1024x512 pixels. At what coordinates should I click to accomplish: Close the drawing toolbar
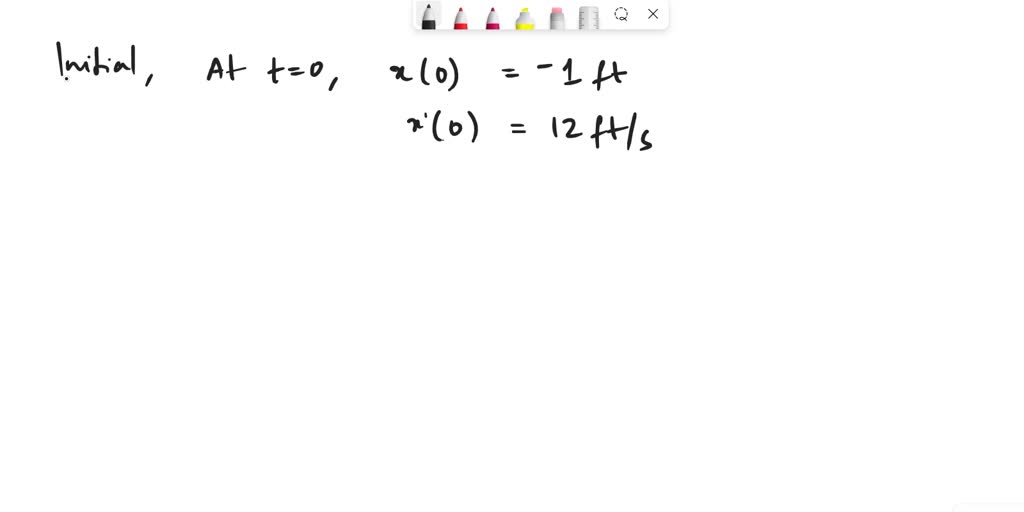(653, 14)
